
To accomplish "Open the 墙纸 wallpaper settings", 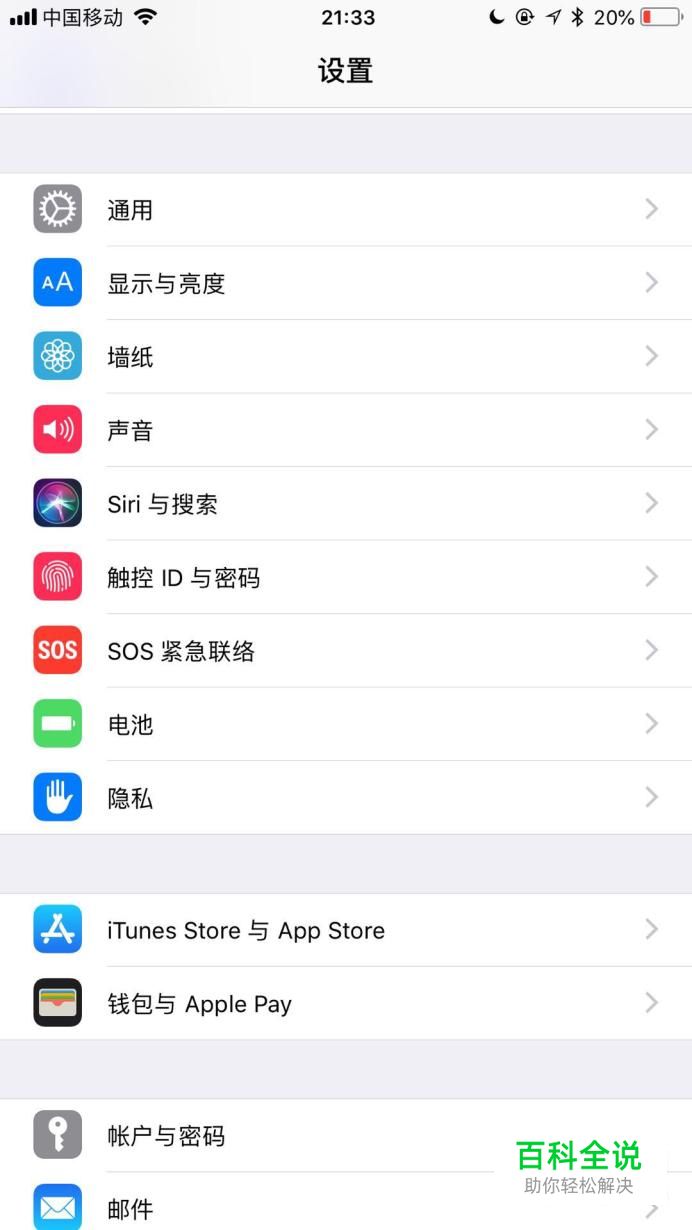I will [x=345, y=357].
